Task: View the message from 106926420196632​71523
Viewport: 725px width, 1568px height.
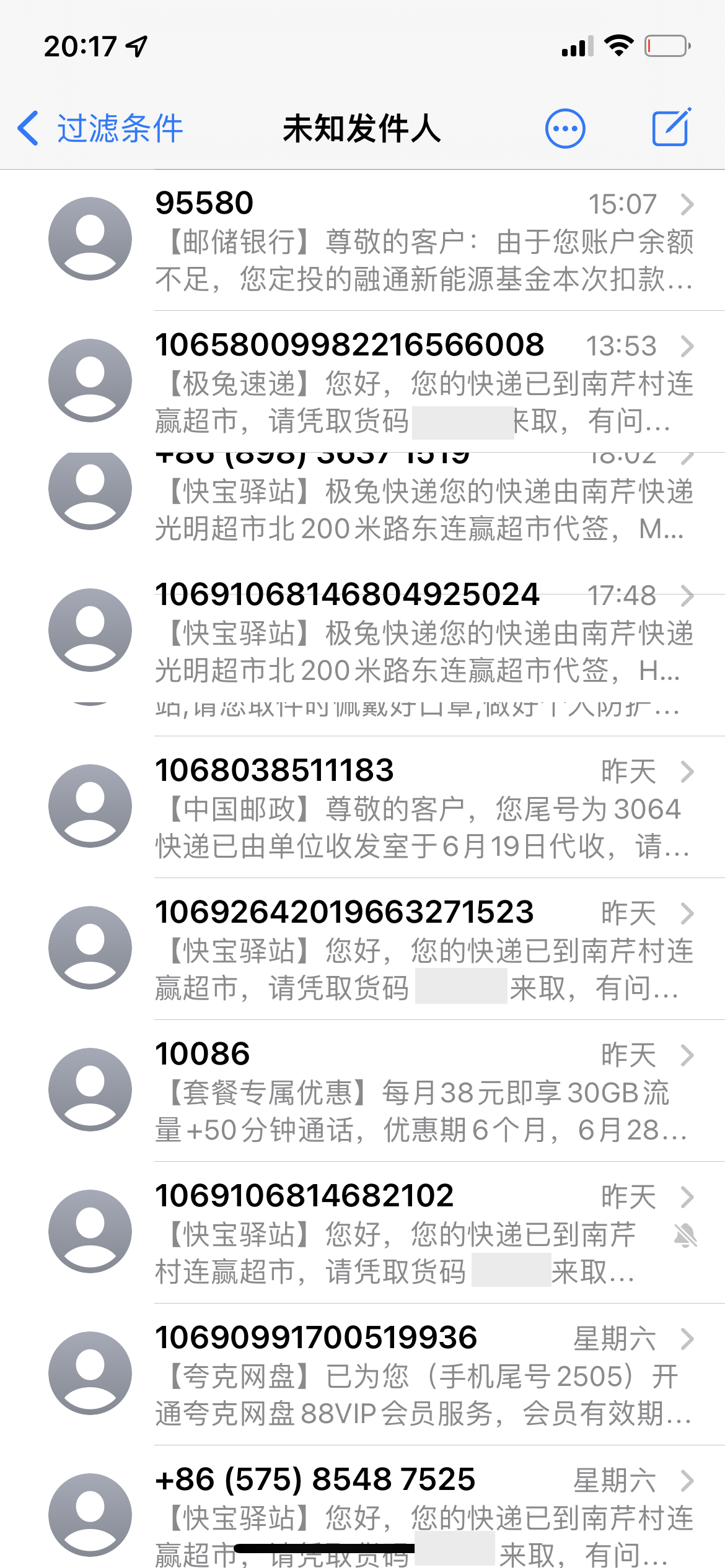Action: (x=424, y=950)
